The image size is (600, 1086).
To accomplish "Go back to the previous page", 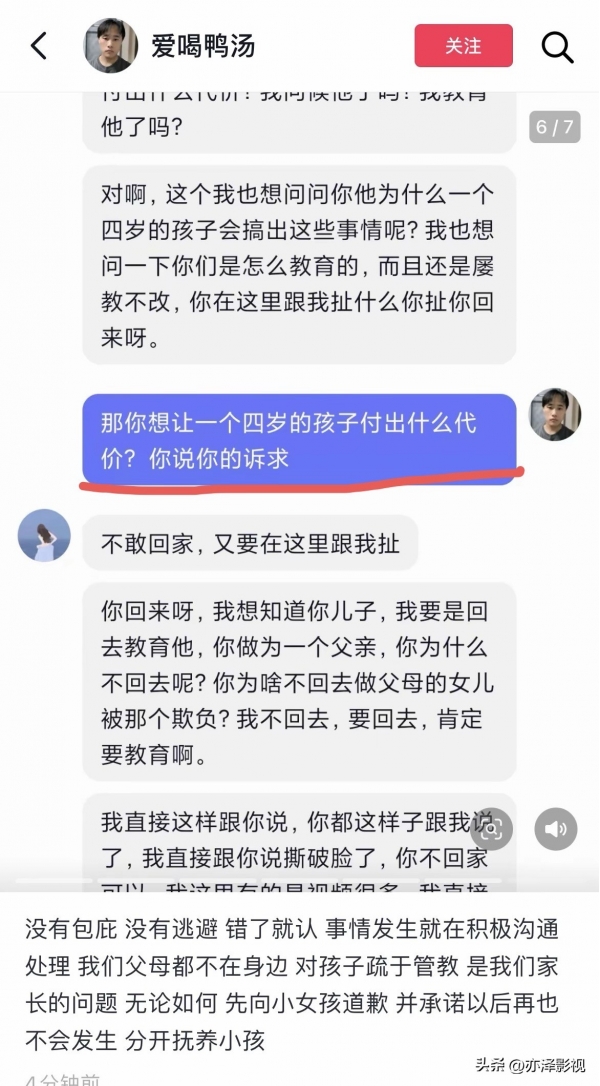I will click(39, 46).
